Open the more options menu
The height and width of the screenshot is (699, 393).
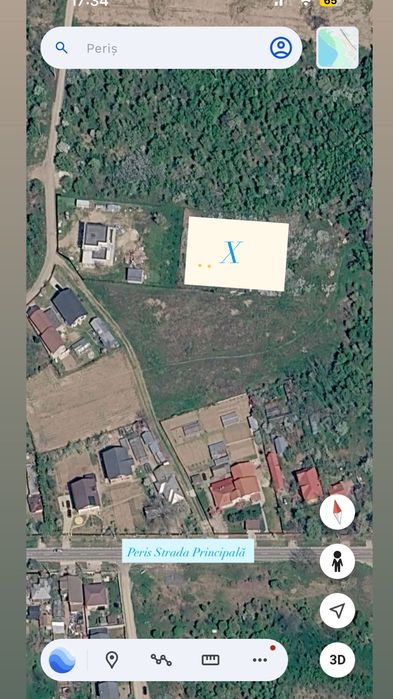[x=260, y=660]
